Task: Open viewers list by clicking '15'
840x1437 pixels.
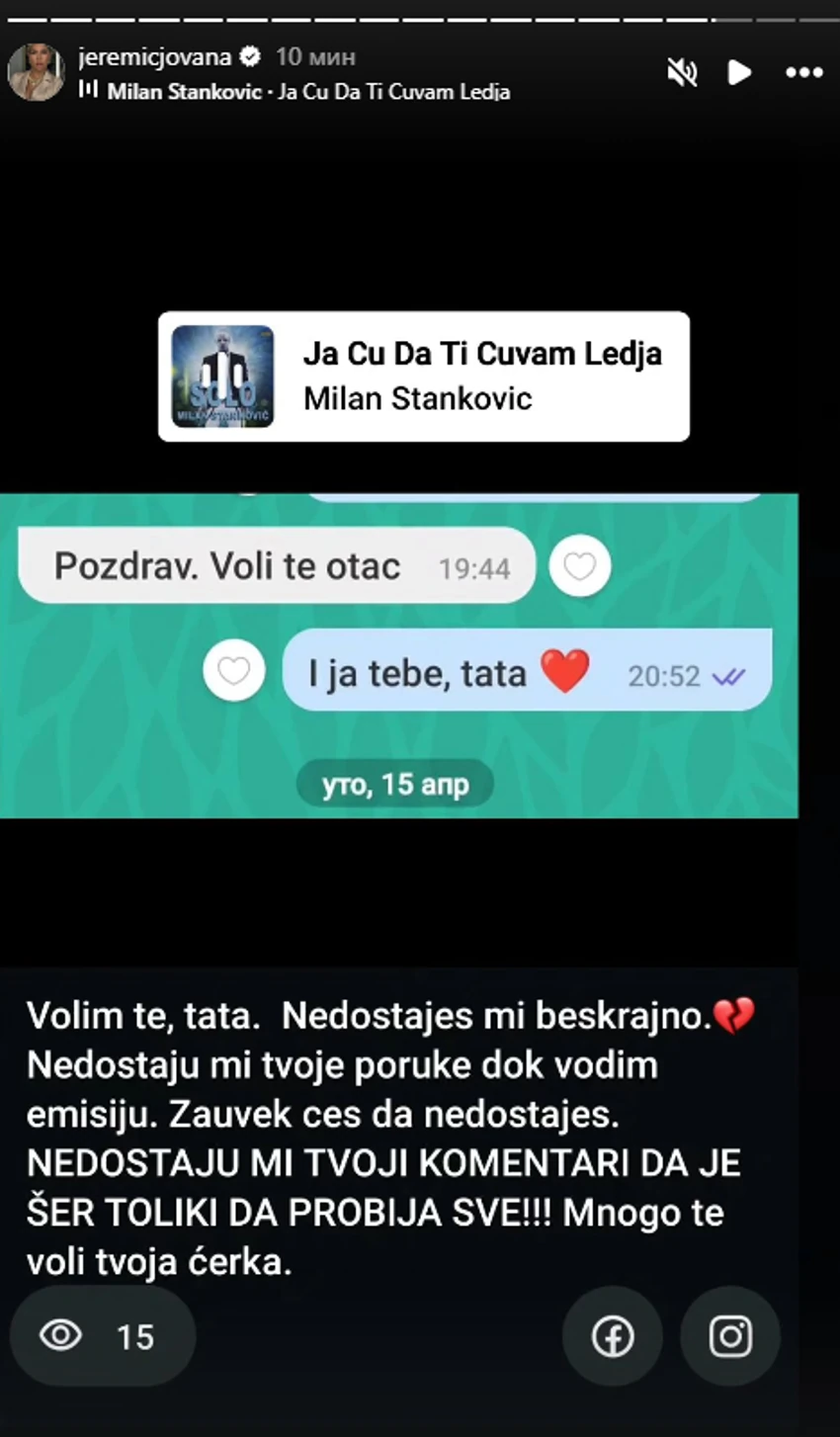Action: [x=135, y=1336]
